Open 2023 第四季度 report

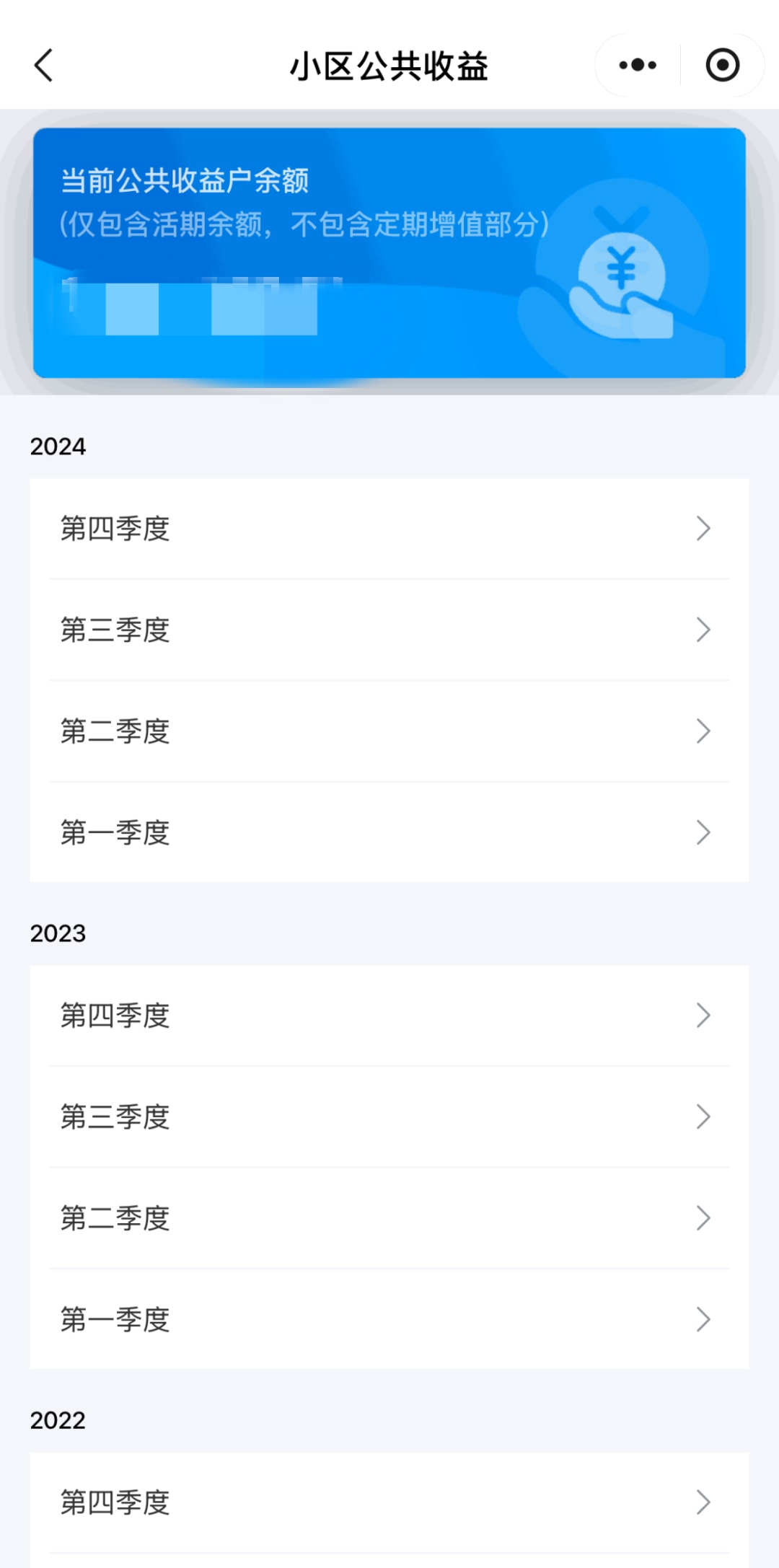click(x=389, y=1016)
